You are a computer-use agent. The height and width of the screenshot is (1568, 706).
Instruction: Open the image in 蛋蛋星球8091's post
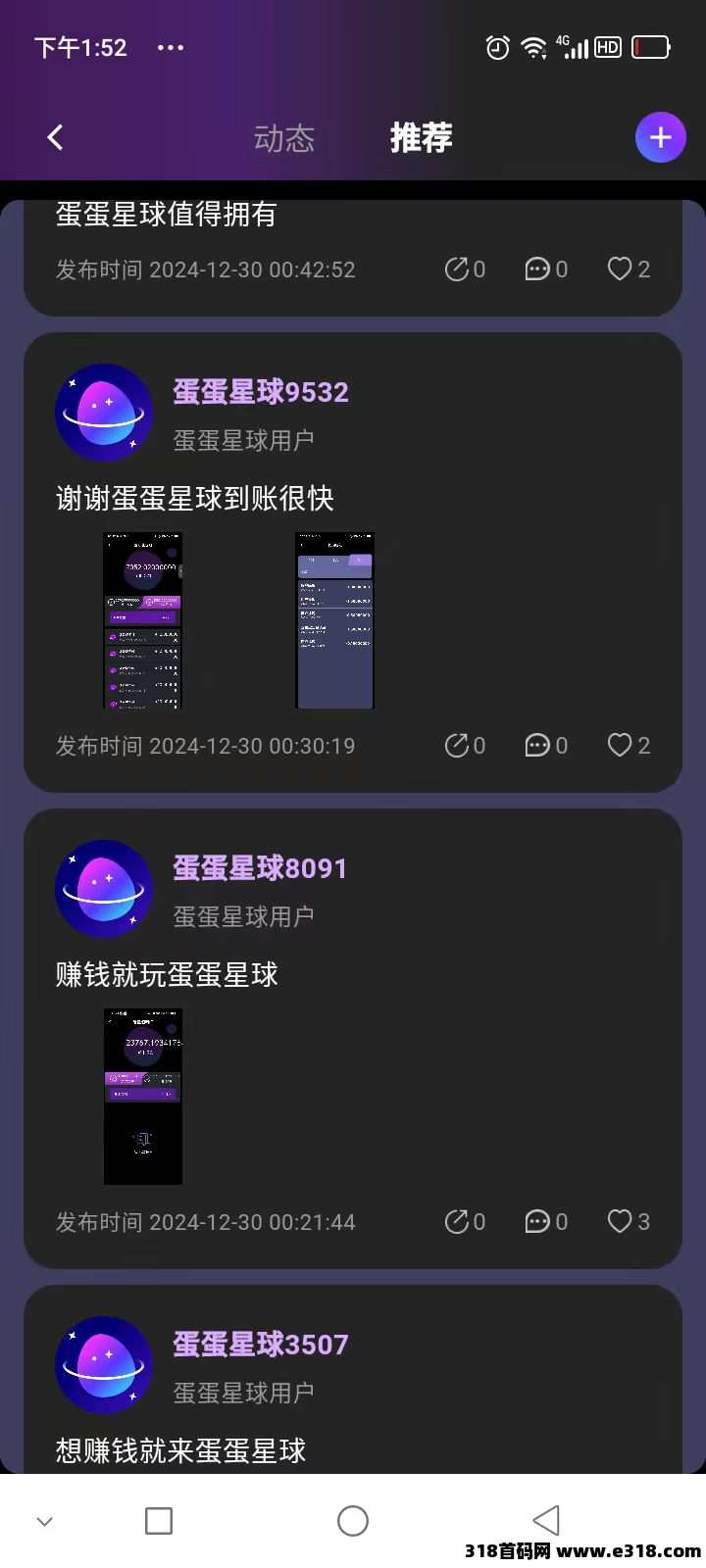tap(143, 1097)
